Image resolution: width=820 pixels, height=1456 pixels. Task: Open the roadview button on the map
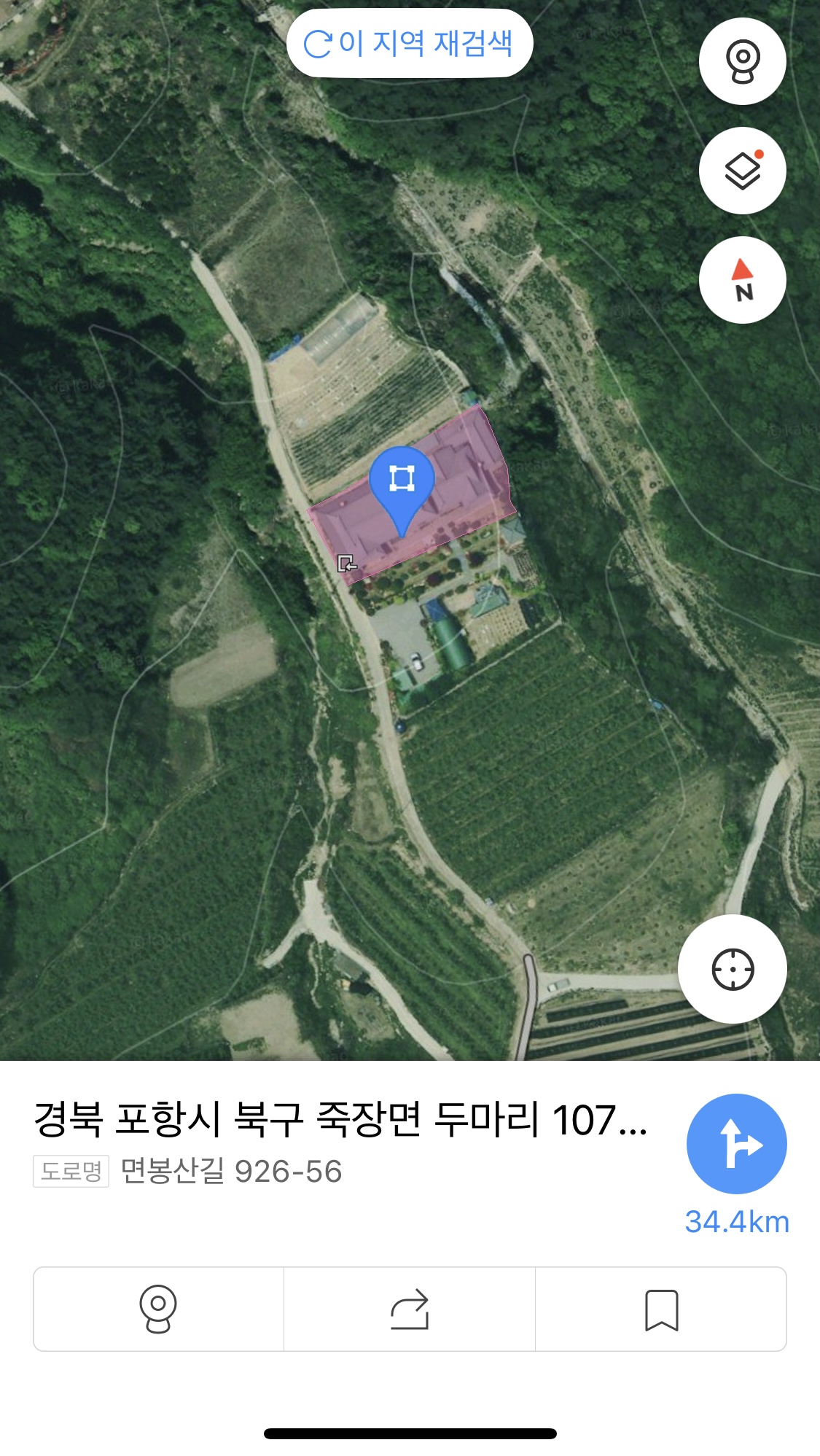point(742,61)
